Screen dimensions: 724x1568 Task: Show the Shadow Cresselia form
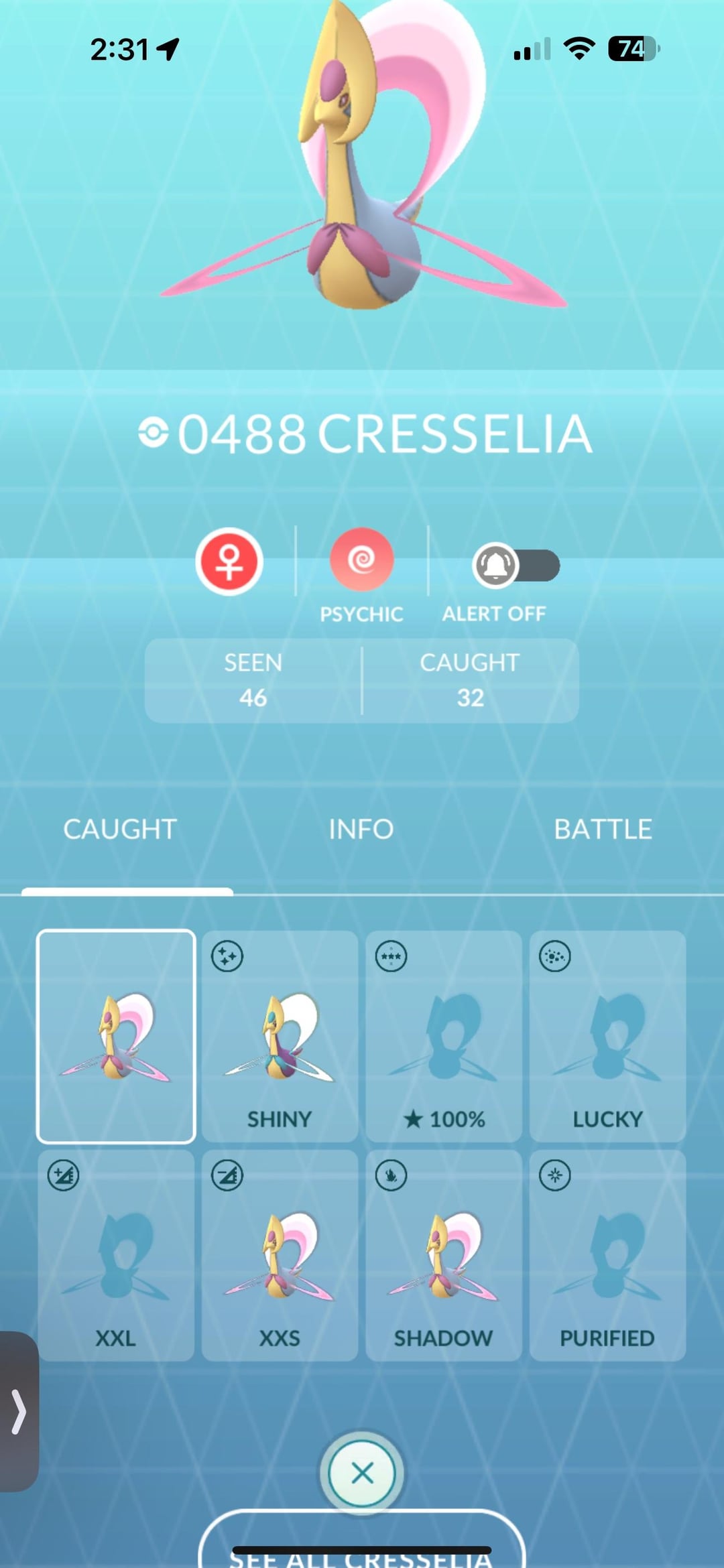pos(443,1254)
